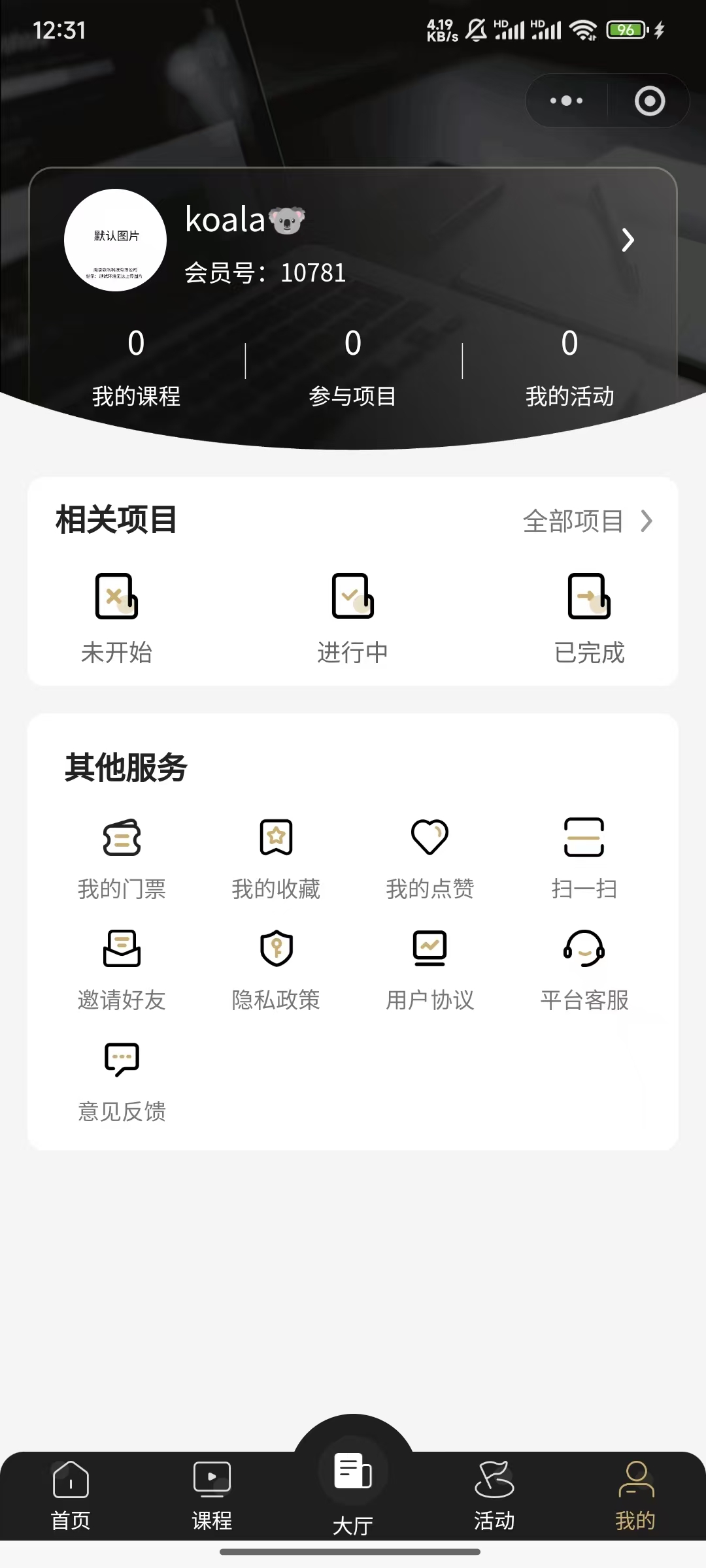Open 我的活动 list

point(569,366)
